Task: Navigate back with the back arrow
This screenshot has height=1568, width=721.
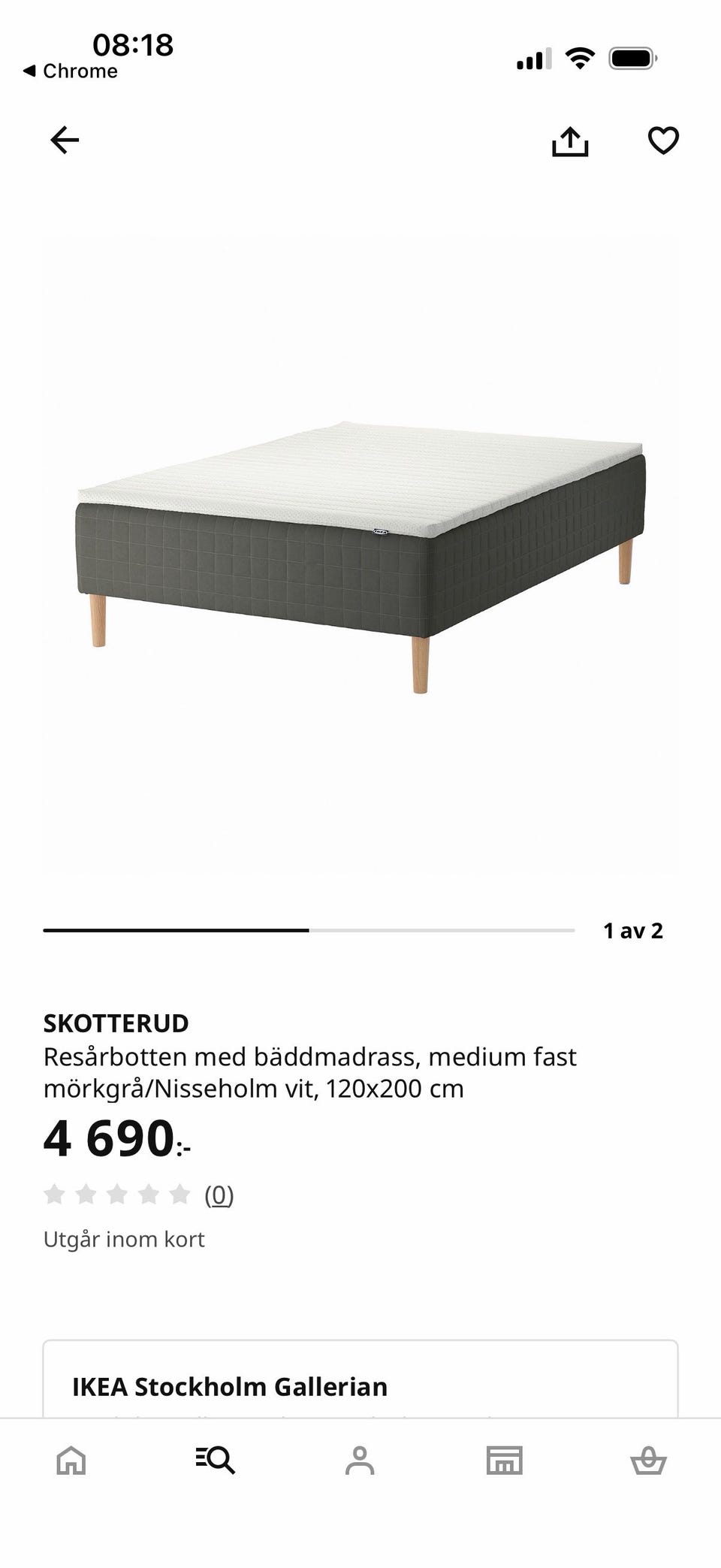Action: [x=65, y=139]
